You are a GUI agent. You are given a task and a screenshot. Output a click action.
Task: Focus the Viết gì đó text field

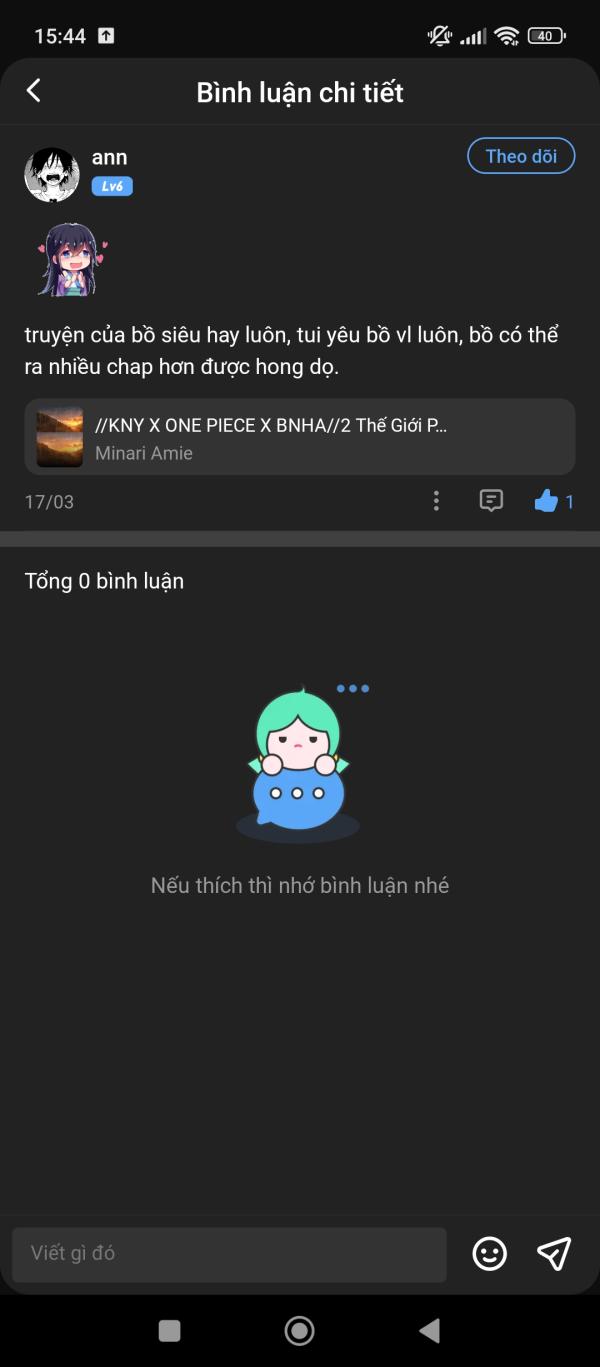[229, 1254]
